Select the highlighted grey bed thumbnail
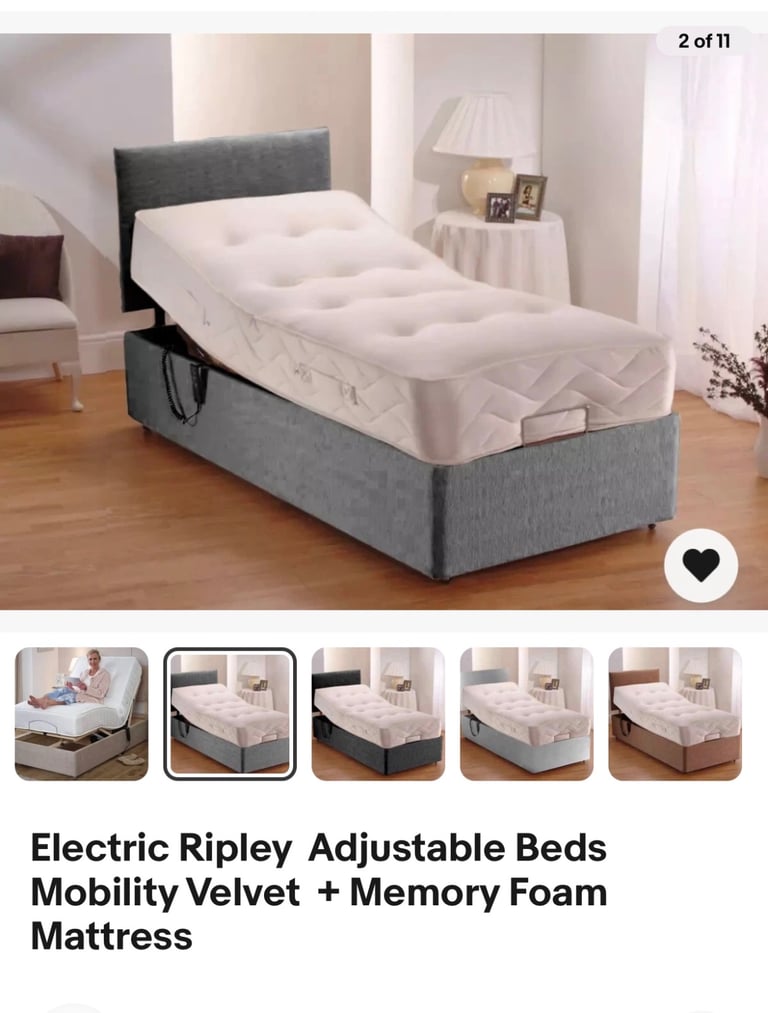The width and height of the screenshot is (768, 1013). click(x=230, y=714)
